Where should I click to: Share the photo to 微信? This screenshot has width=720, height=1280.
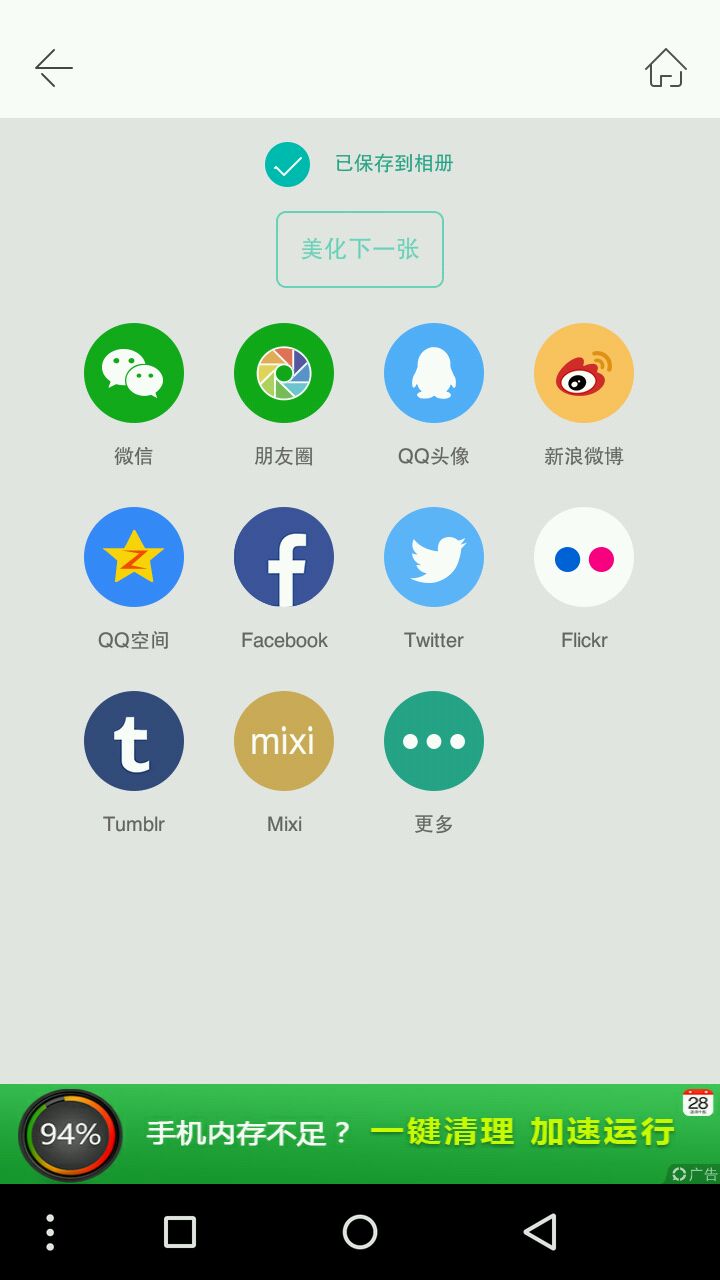134,373
